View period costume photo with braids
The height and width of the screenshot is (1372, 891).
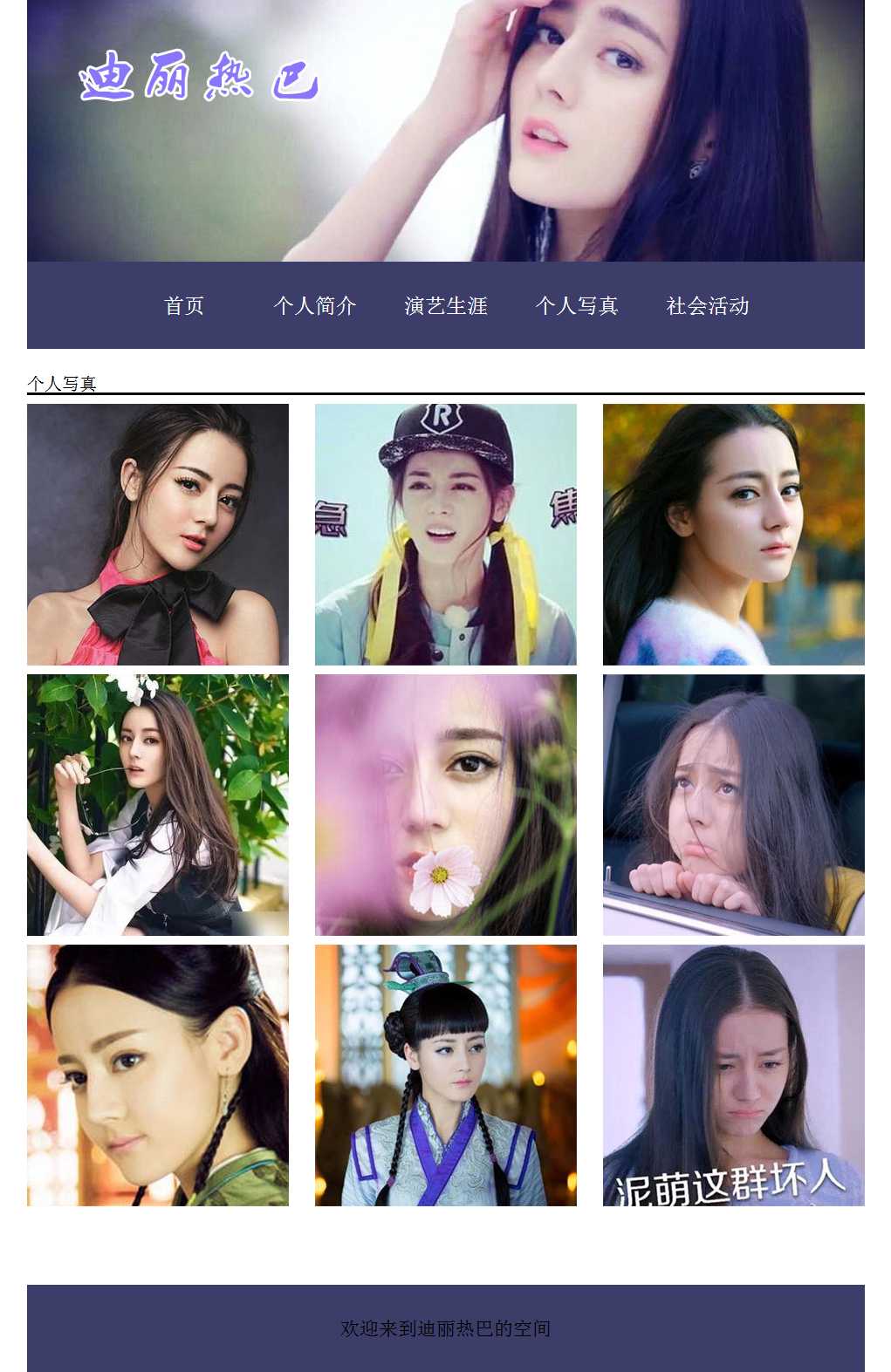tap(446, 1075)
